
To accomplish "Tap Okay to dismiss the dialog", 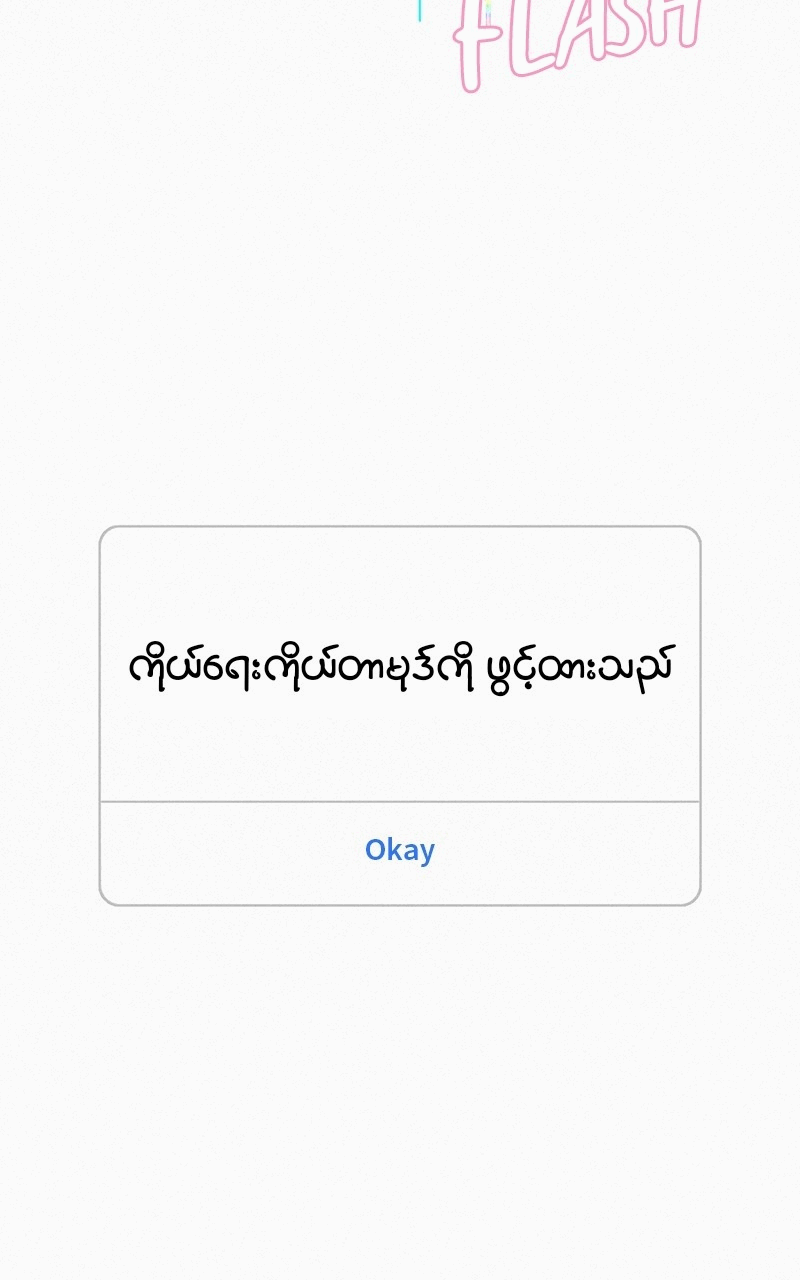I will click(x=400, y=851).
